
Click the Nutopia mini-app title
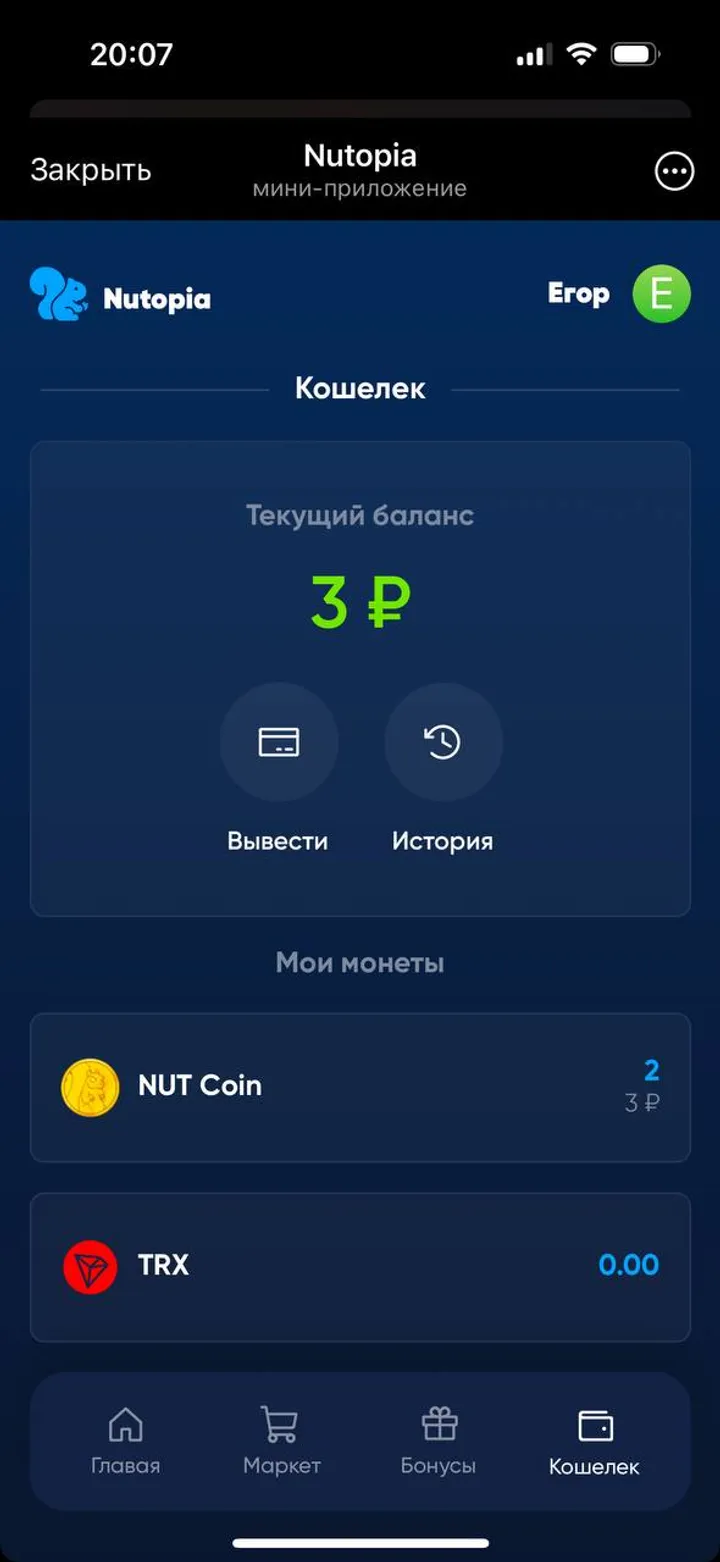point(359,155)
